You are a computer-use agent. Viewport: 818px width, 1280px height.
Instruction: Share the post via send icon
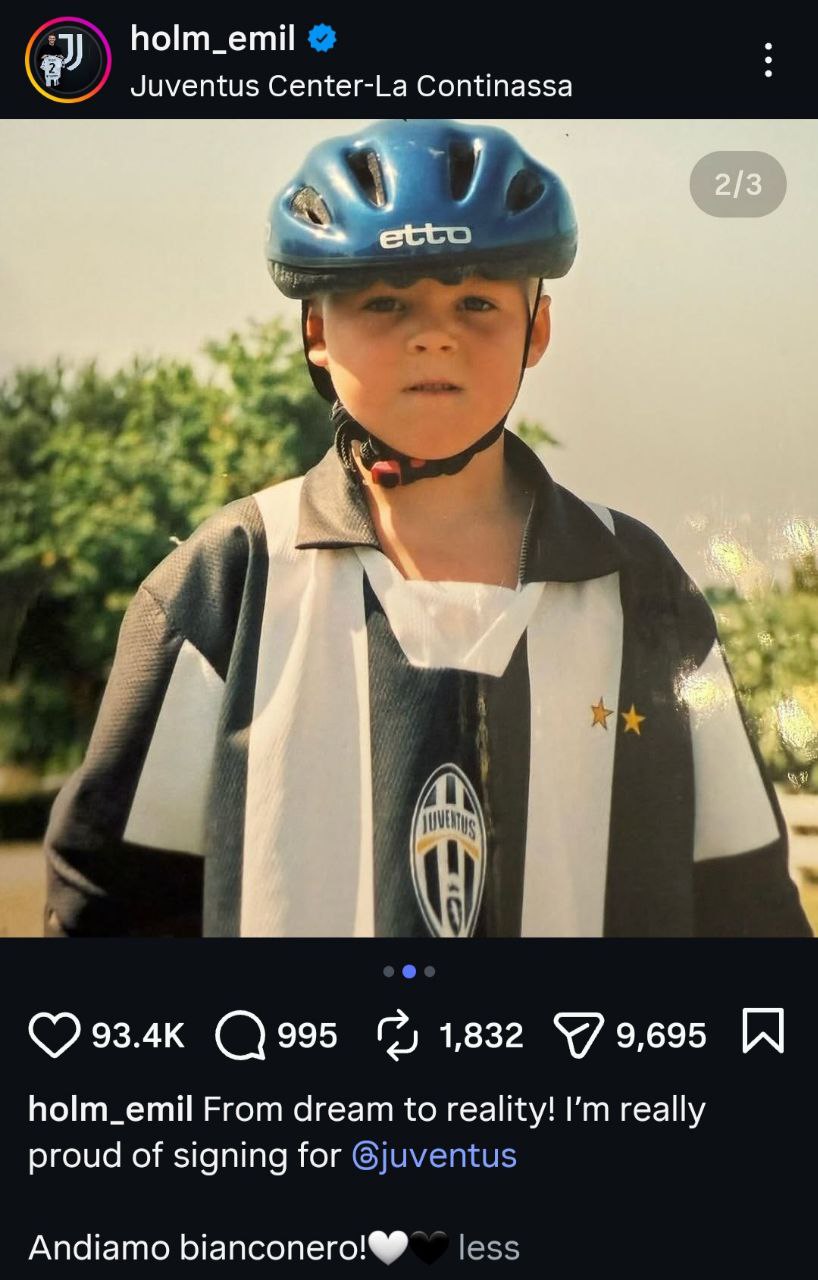(x=580, y=1034)
